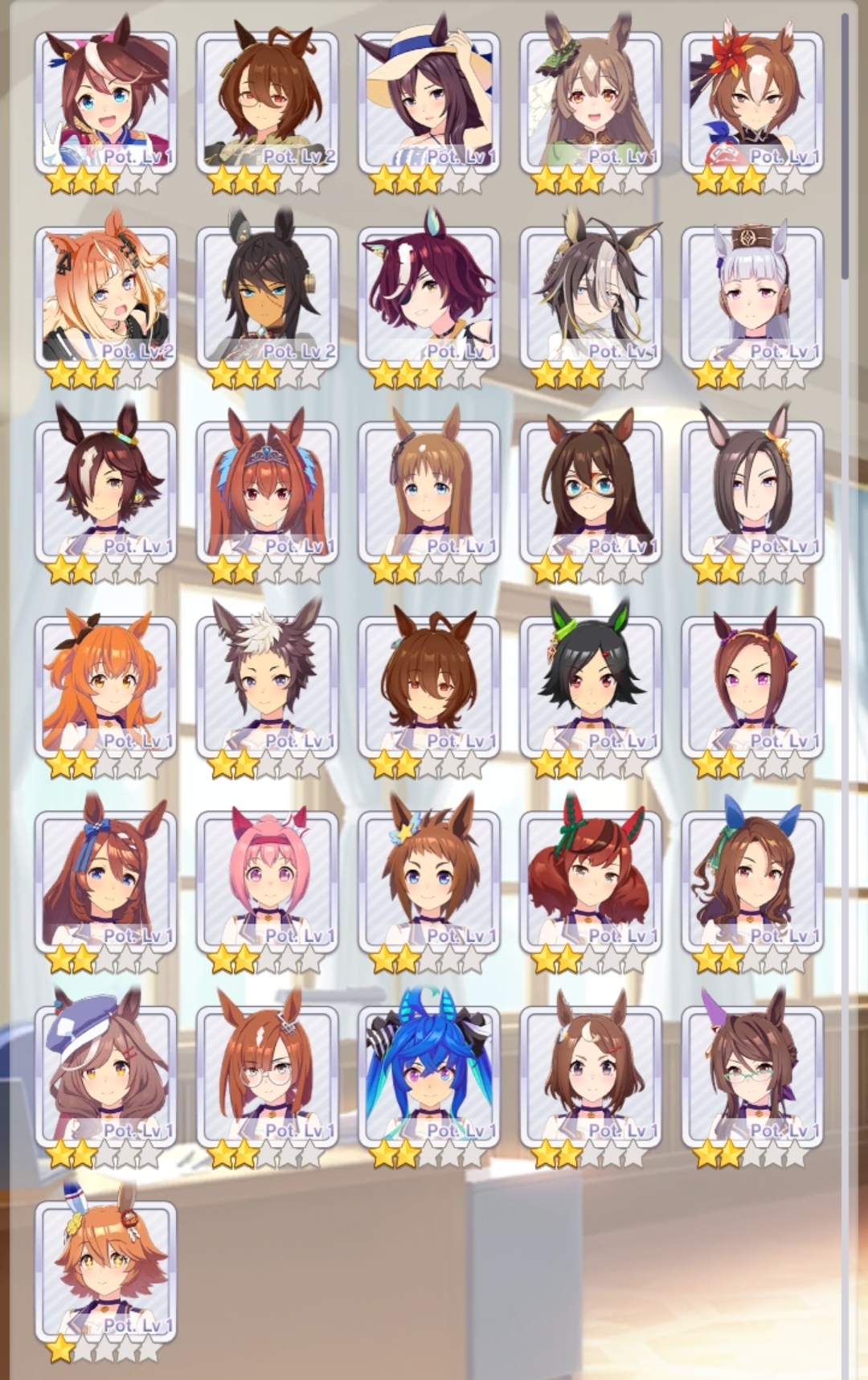This screenshot has width=868, height=1380.
Task: Open the silver-haired character with the brown hat
Action: (751, 296)
